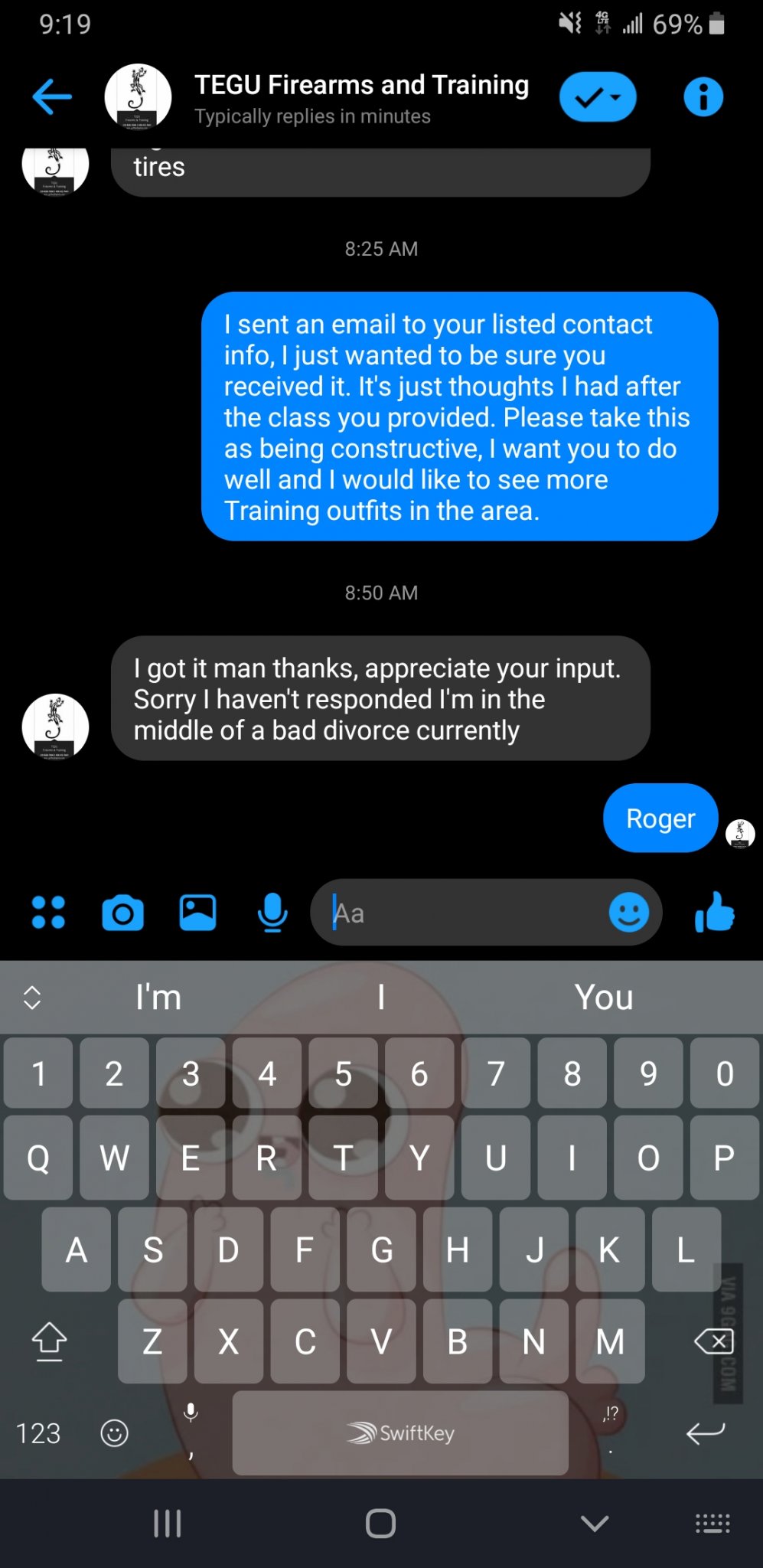The width and height of the screenshot is (763, 1568).
Task: Open the checkmark dropdown for this conversation
Action: (x=598, y=97)
